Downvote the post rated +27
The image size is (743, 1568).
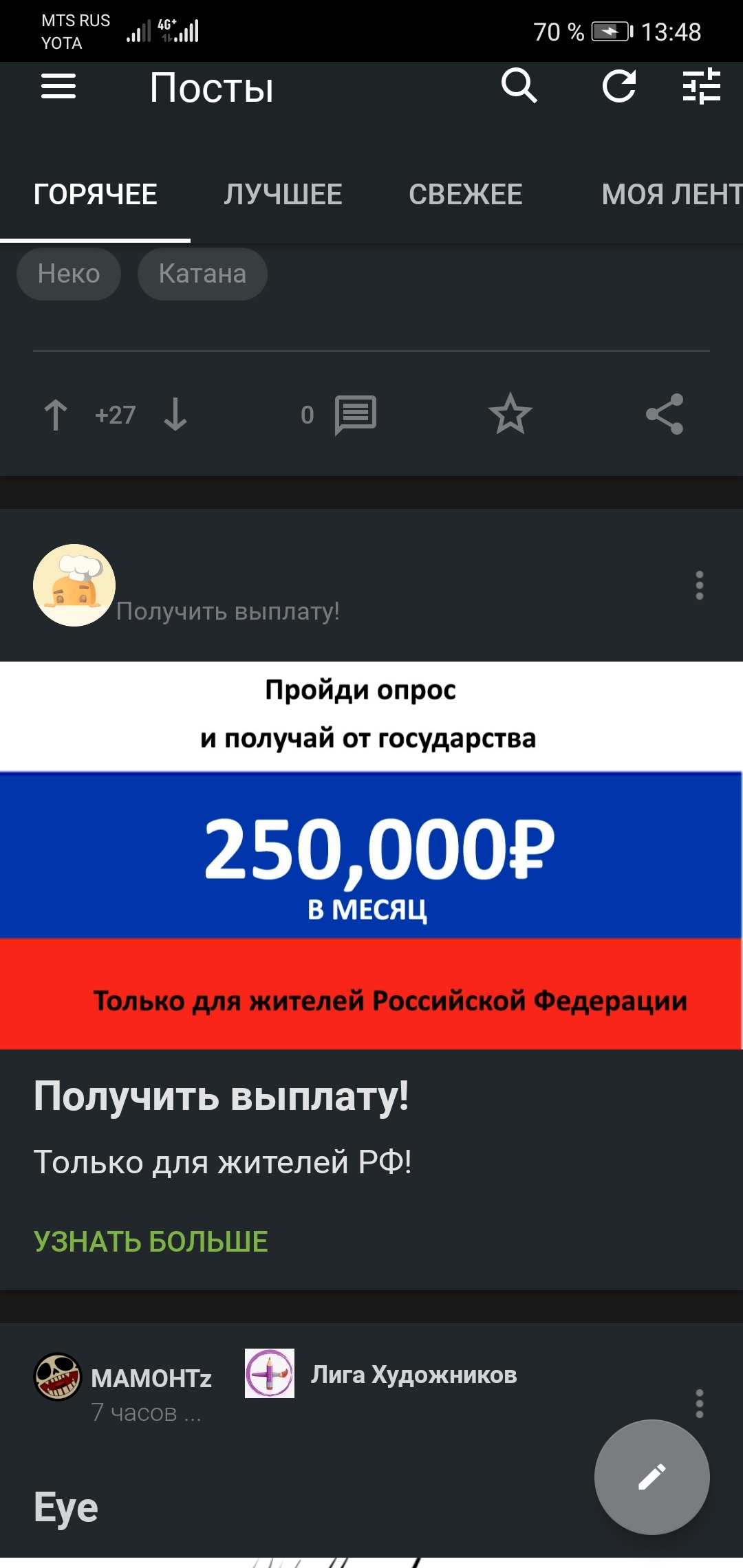coord(175,415)
